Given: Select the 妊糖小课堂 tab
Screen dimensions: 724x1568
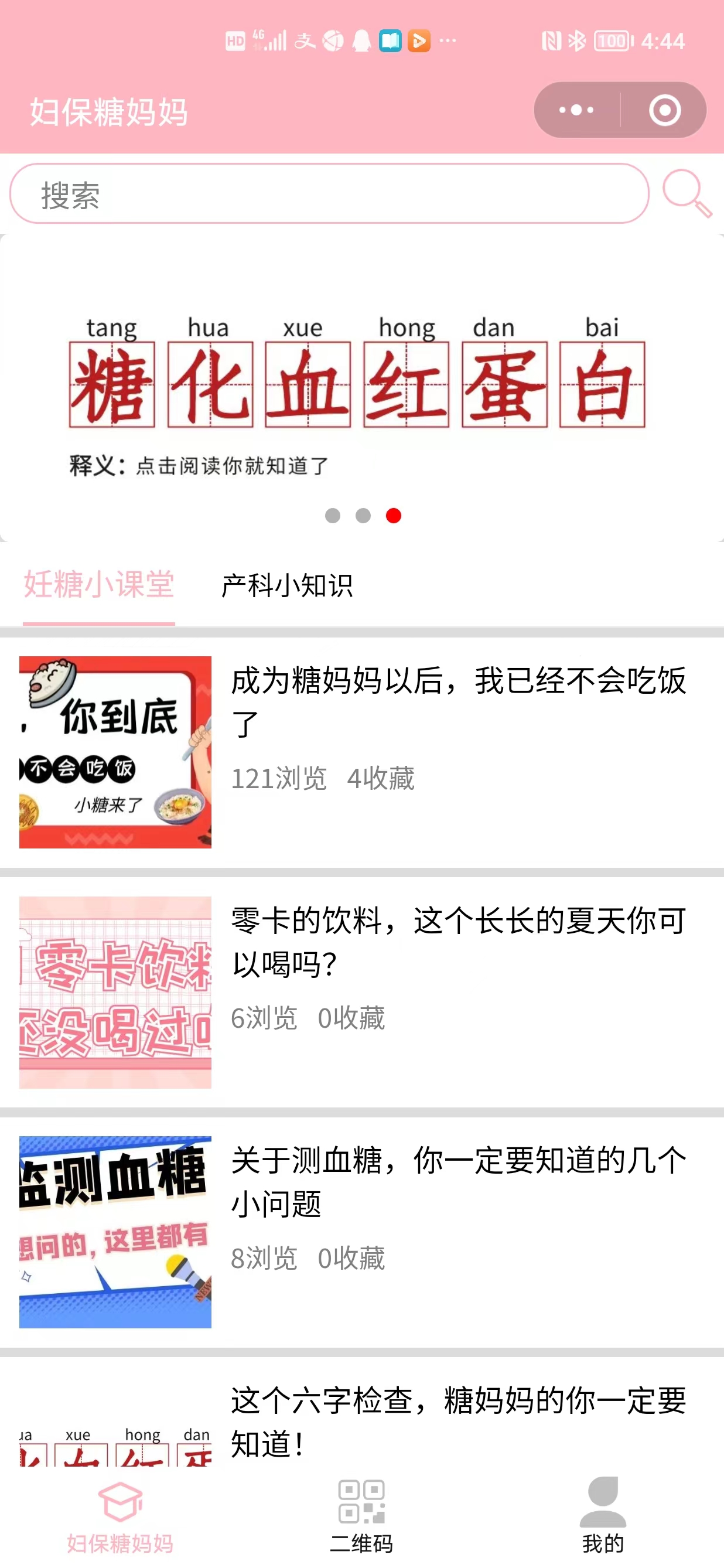Looking at the screenshot, I should click(98, 585).
